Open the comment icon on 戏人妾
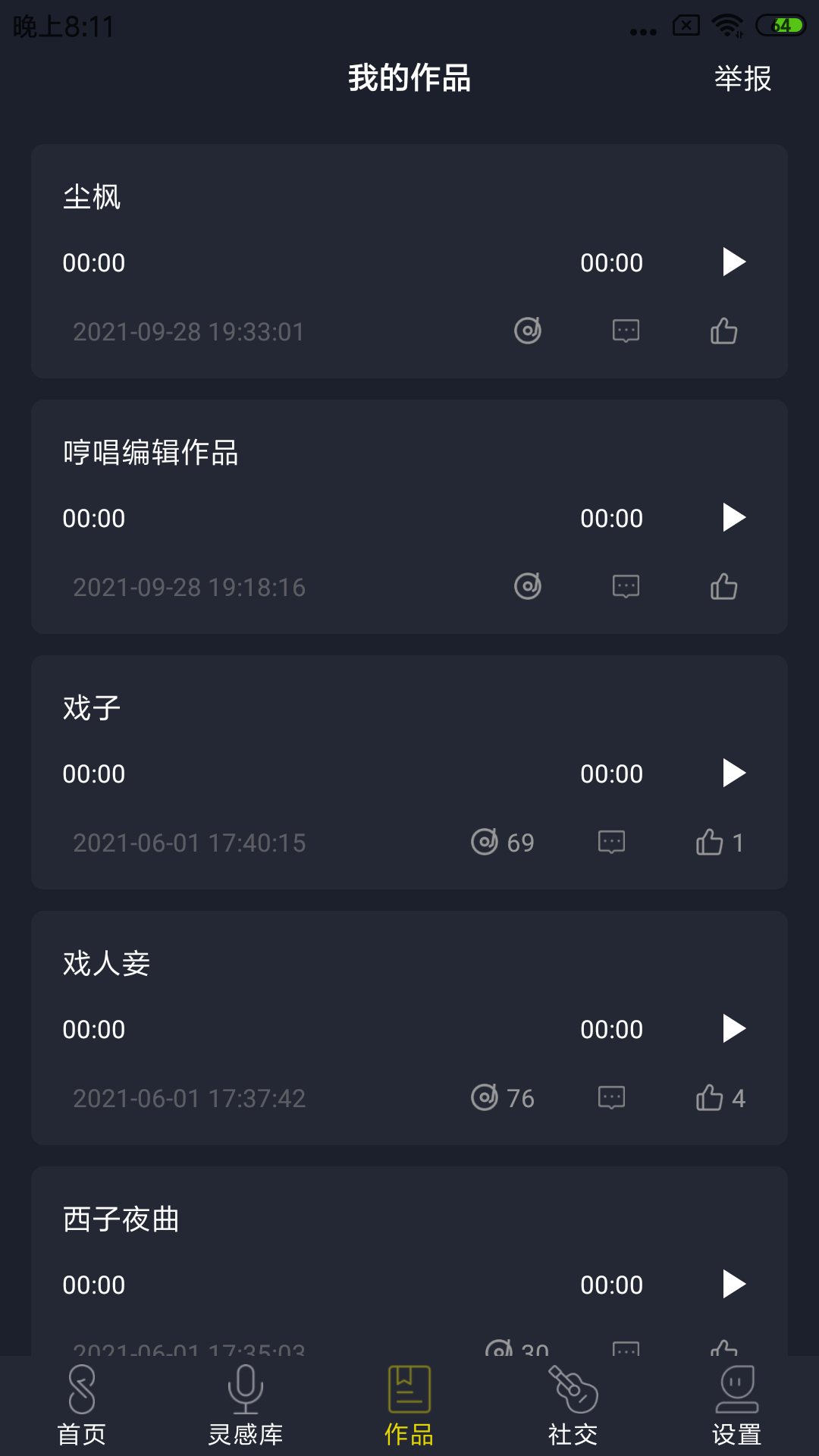Screen dimensions: 819x1456 pos(611,1098)
